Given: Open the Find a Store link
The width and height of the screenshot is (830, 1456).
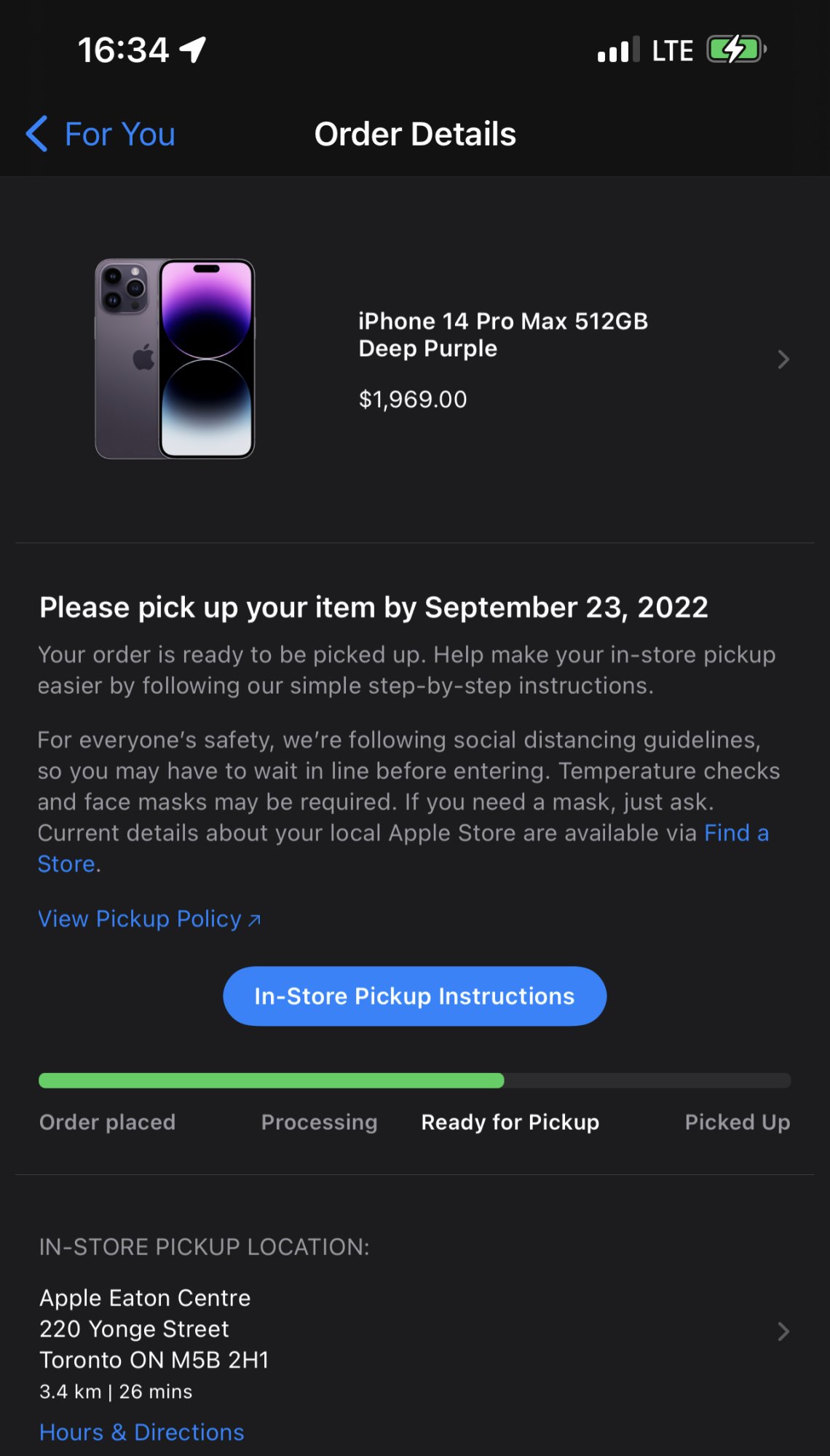Looking at the screenshot, I should 735,834.
